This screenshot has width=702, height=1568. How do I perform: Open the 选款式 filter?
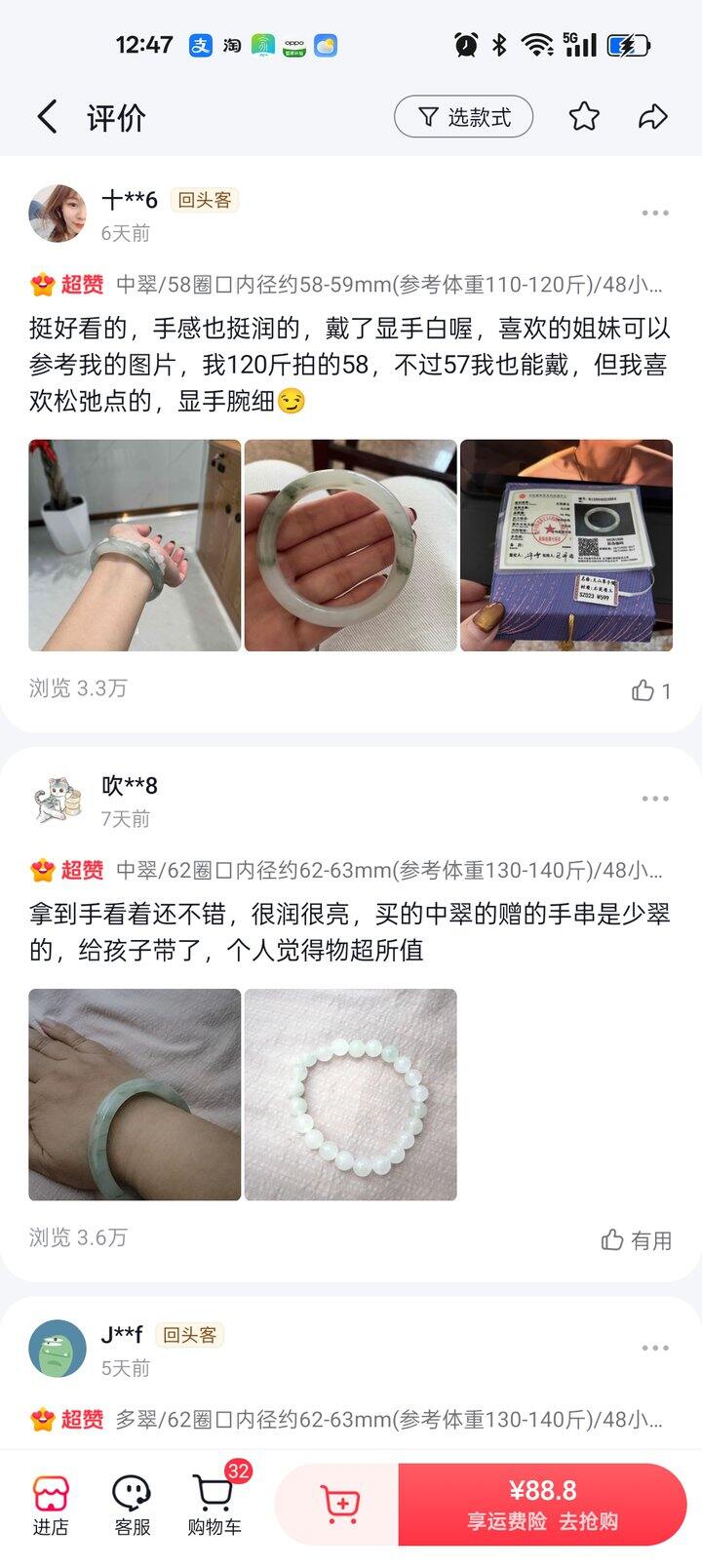click(x=463, y=117)
